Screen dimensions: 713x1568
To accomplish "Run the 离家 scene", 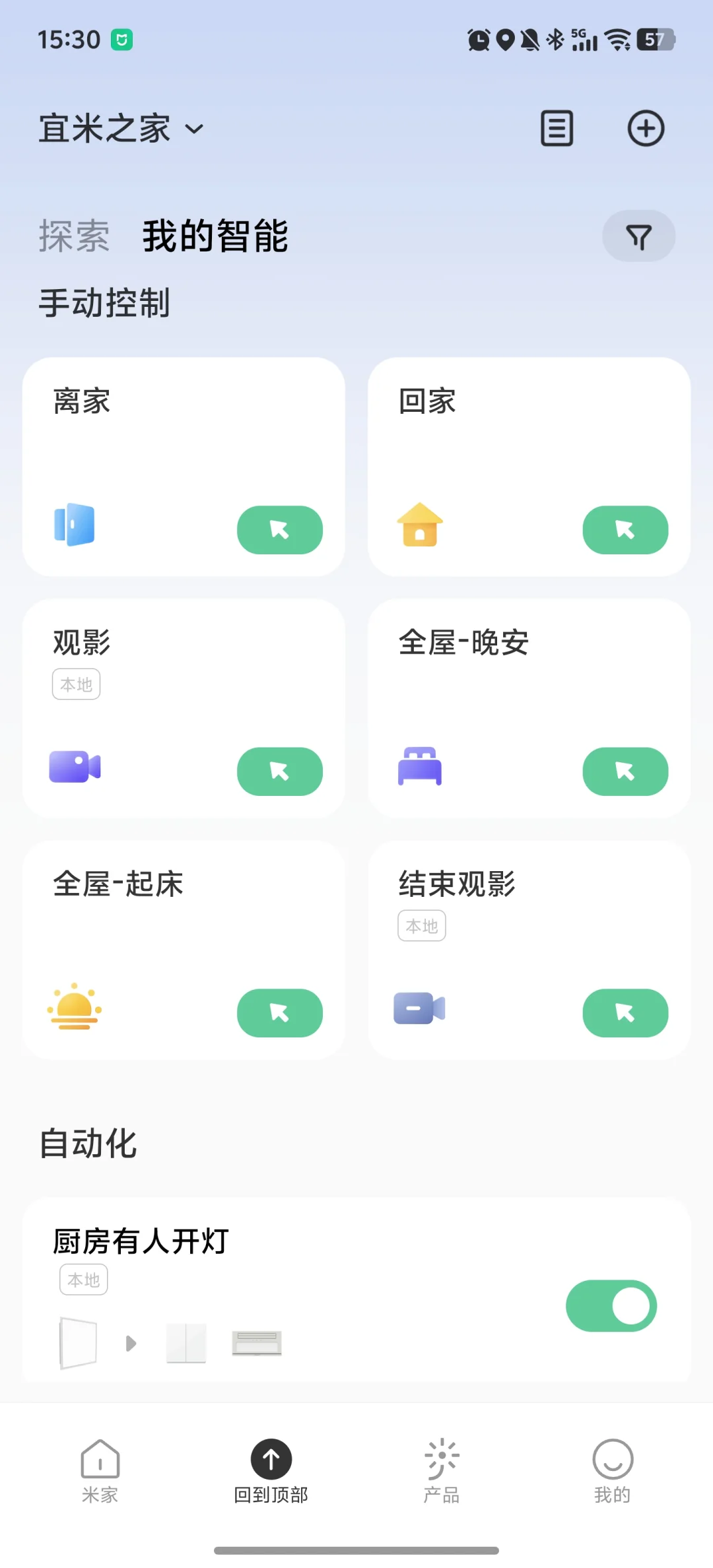I will (x=279, y=530).
